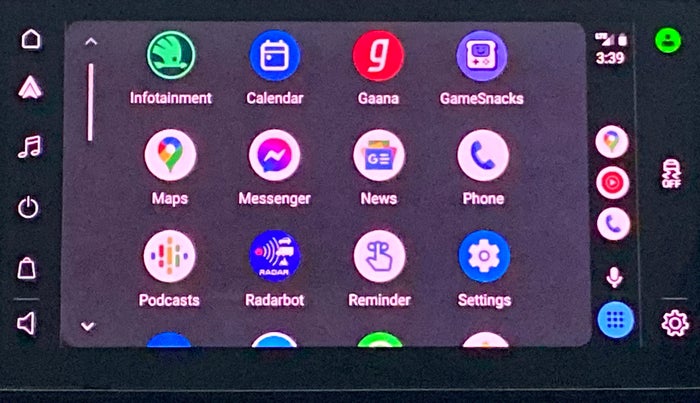Open the Messenger app
The width and height of the screenshot is (700, 403).
click(x=275, y=156)
